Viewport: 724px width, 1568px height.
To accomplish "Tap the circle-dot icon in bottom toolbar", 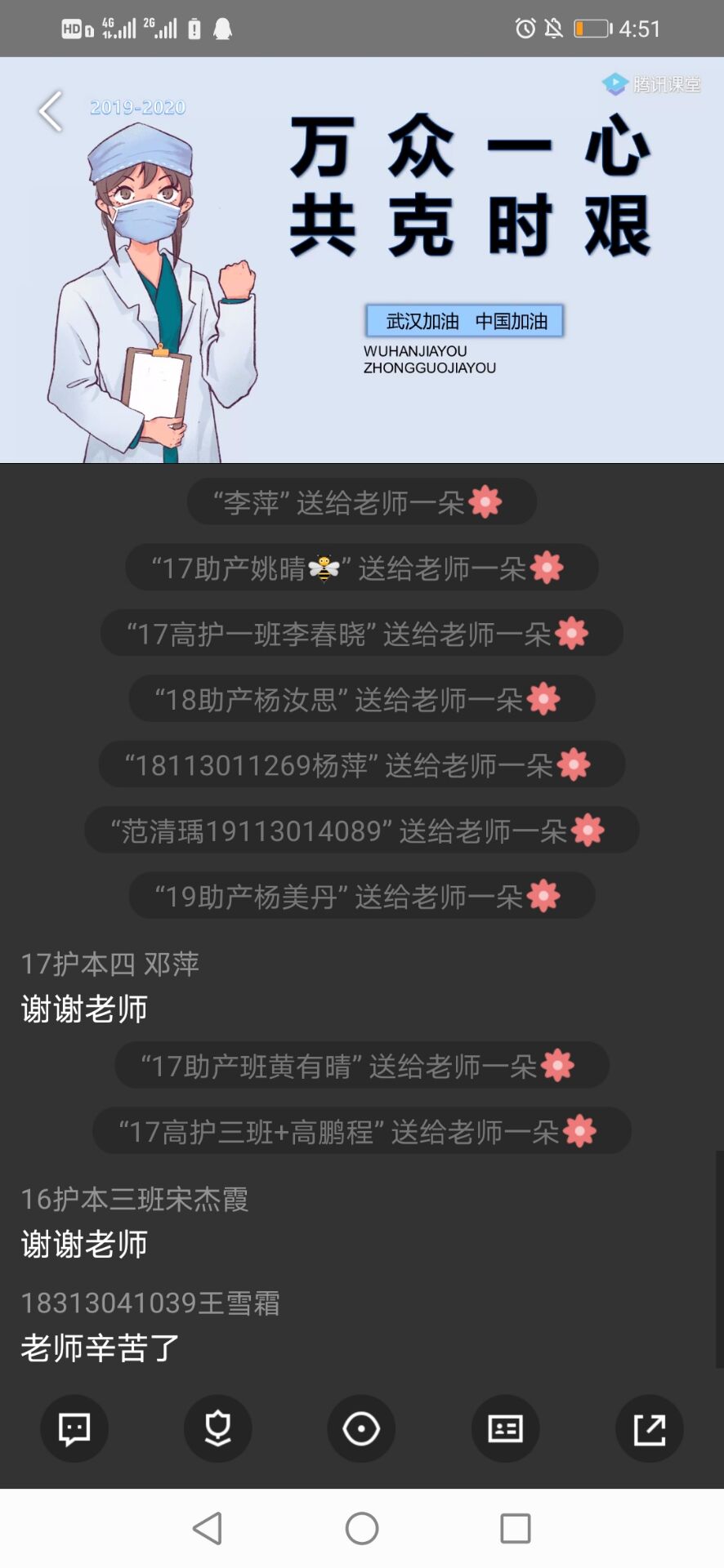I will 361,1428.
